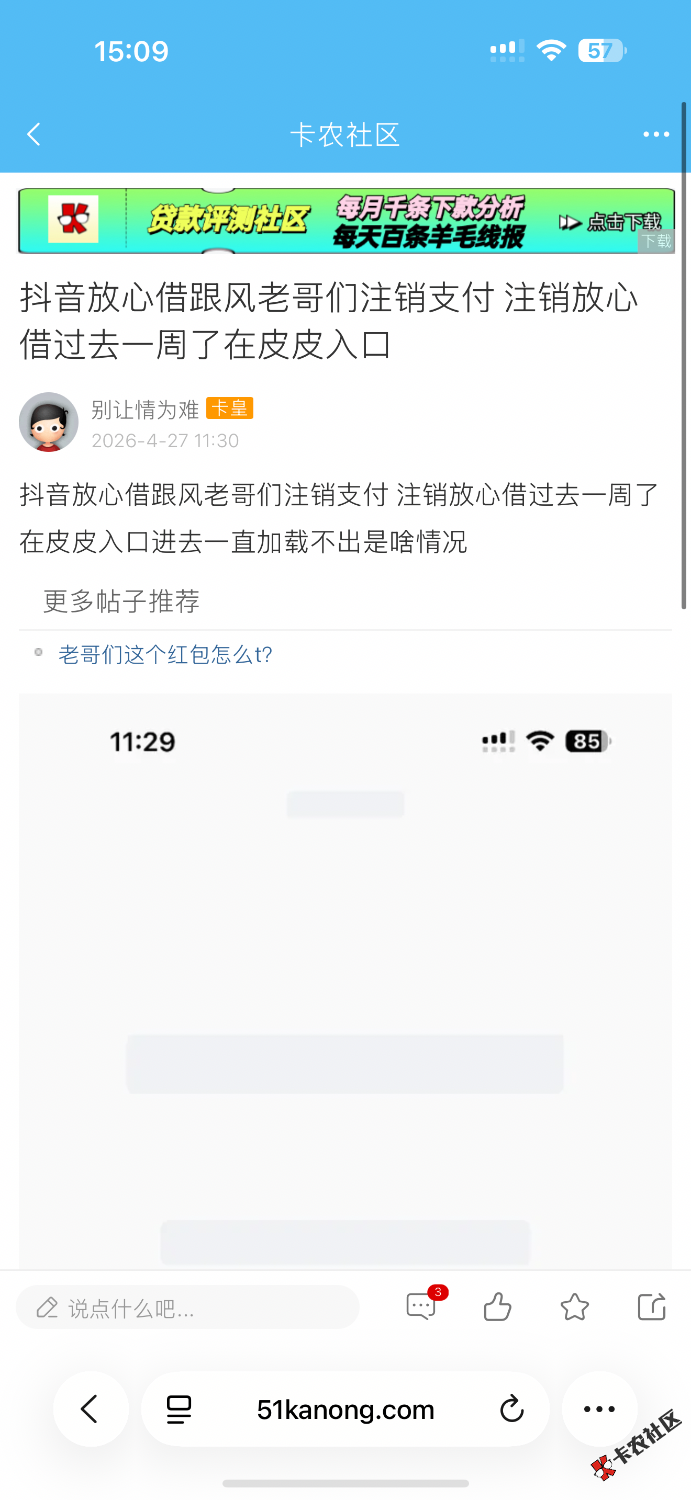This screenshot has width=691, height=1500.
Task: Open the browser's more options button
Action: click(599, 1409)
